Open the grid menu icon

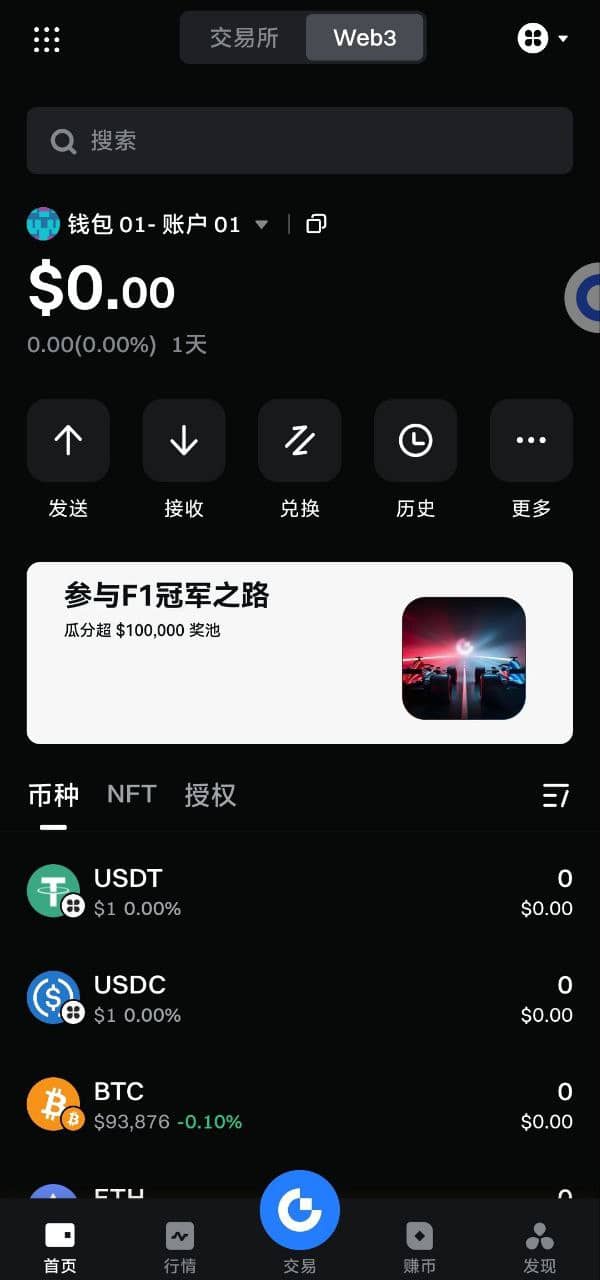click(47, 39)
